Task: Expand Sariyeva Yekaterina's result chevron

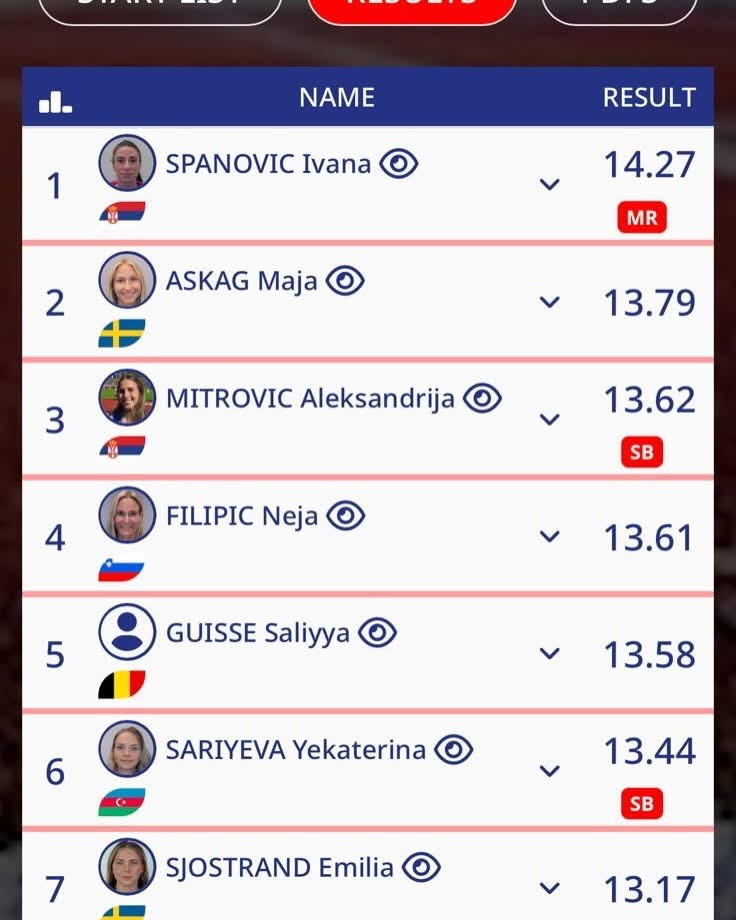Action: click(x=549, y=771)
